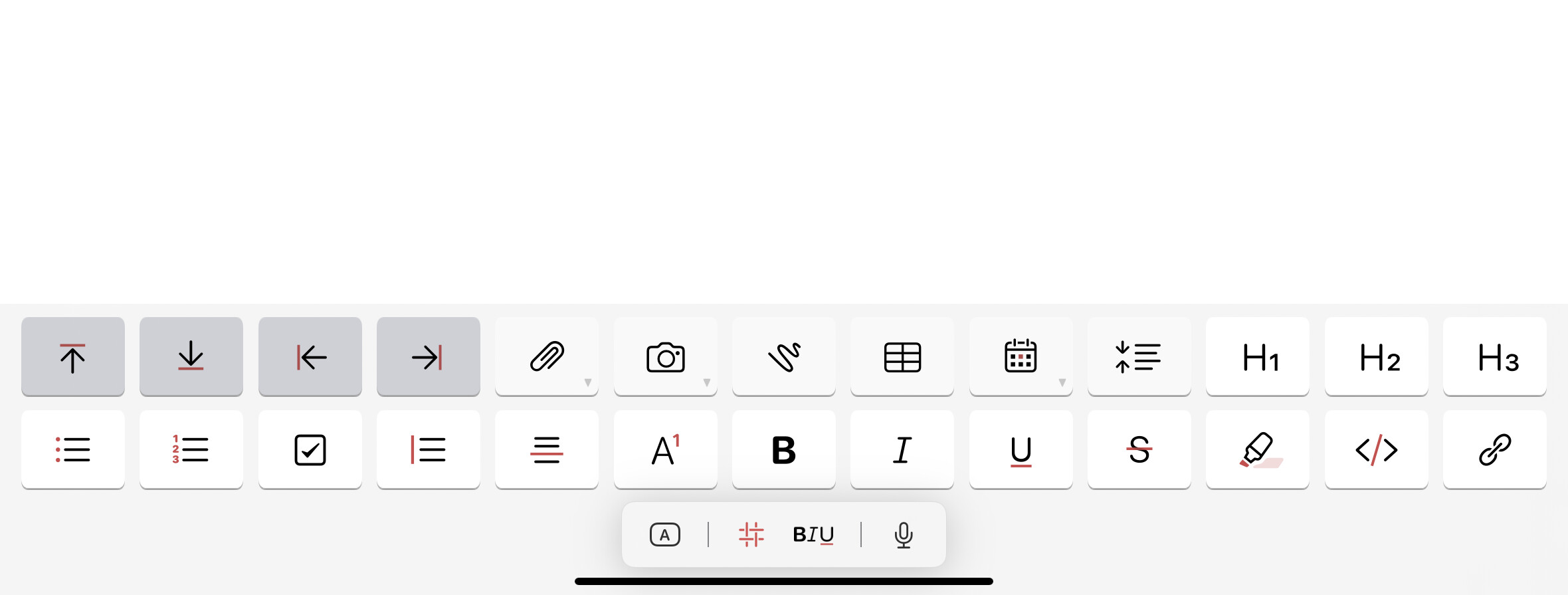Viewport: 1568px width, 595px height.
Task: Move cursor to the top of document
Action: coord(73,356)
